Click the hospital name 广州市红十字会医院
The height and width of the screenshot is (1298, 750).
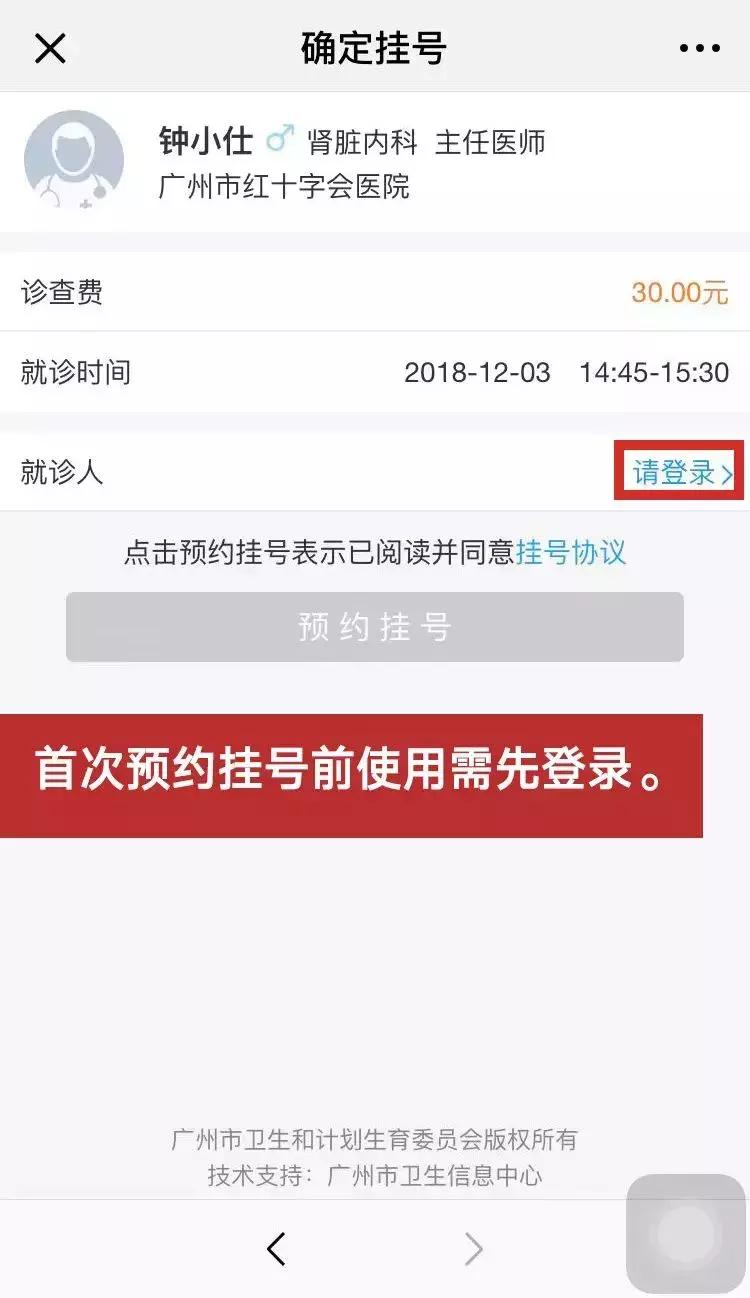point(284,188)
